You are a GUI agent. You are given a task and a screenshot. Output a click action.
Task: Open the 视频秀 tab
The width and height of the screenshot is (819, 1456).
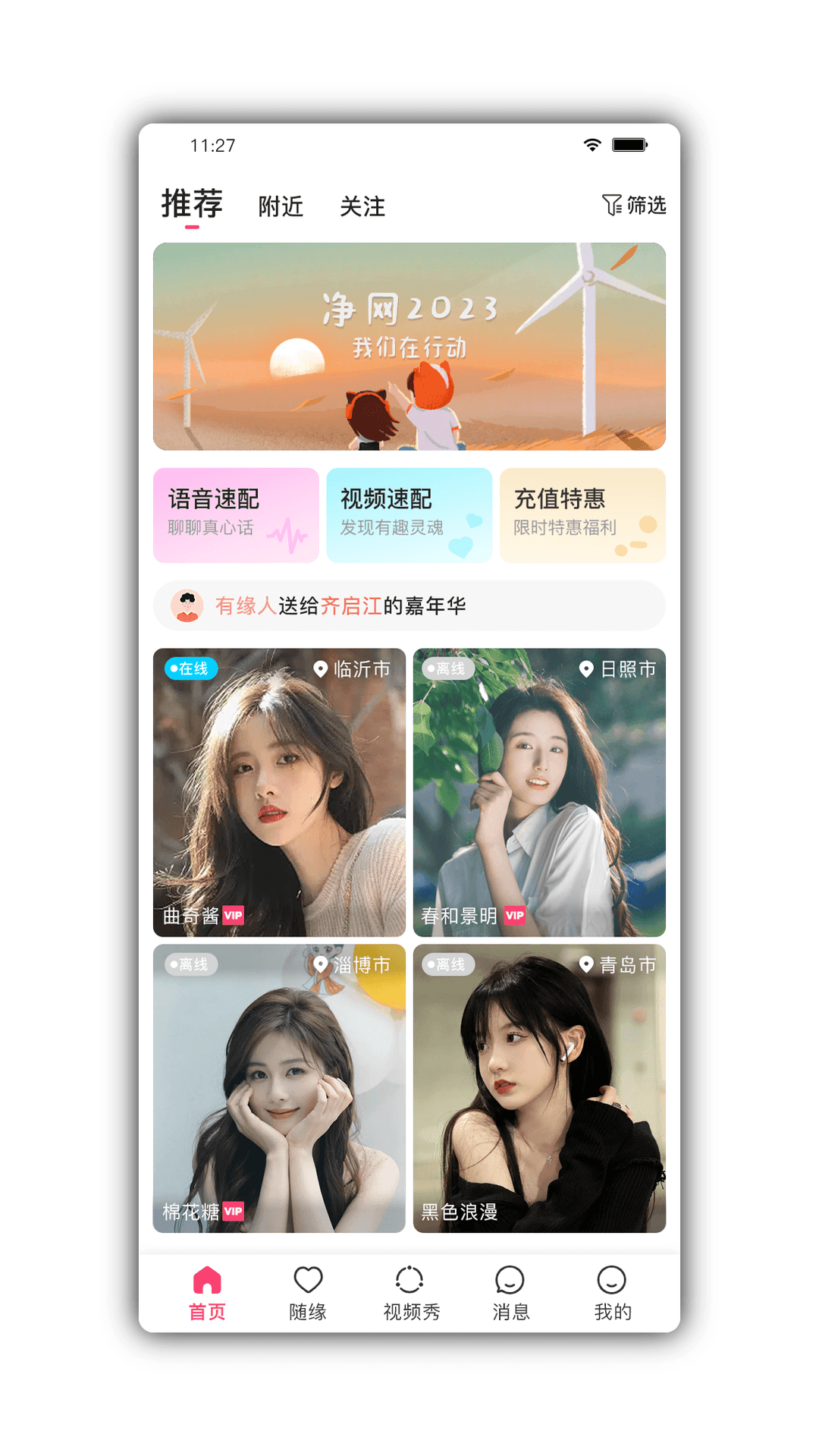(x=410, y=1293)
